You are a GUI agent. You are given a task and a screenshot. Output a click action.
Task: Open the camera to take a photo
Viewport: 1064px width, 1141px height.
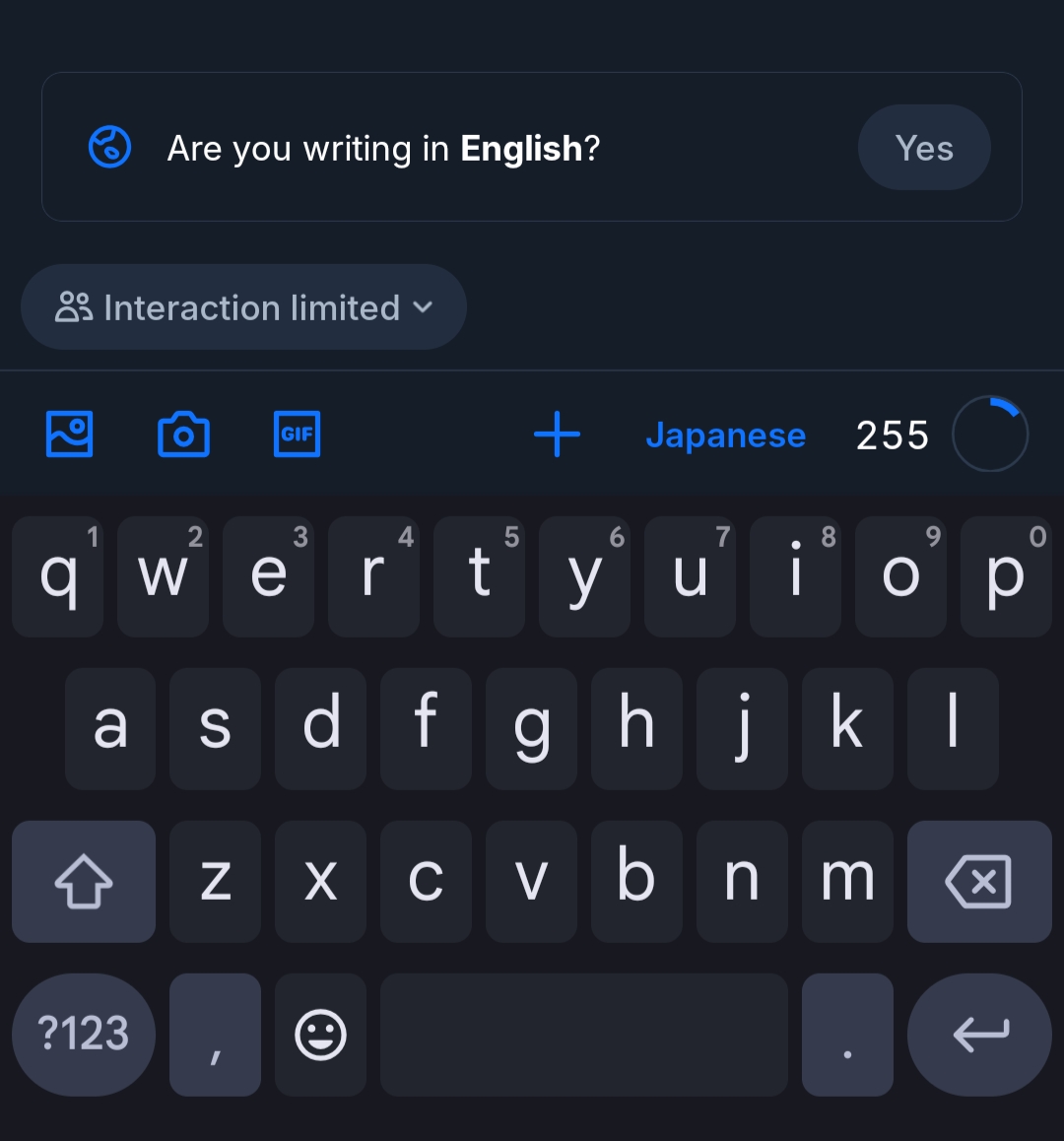click(x=183, y=435)
